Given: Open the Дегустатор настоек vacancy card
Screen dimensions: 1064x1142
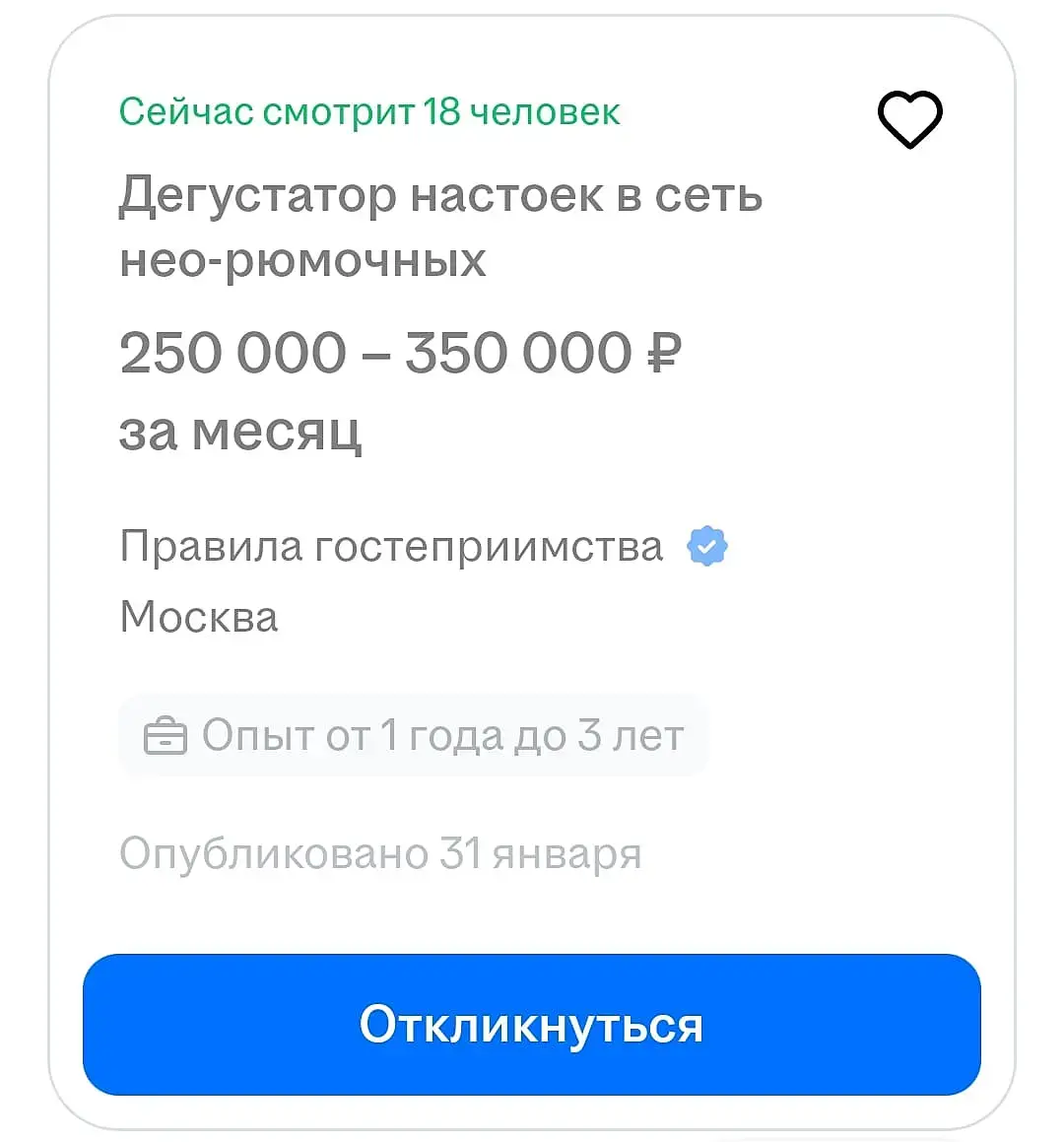Looking at the screenshot, I should pos(440,227).
